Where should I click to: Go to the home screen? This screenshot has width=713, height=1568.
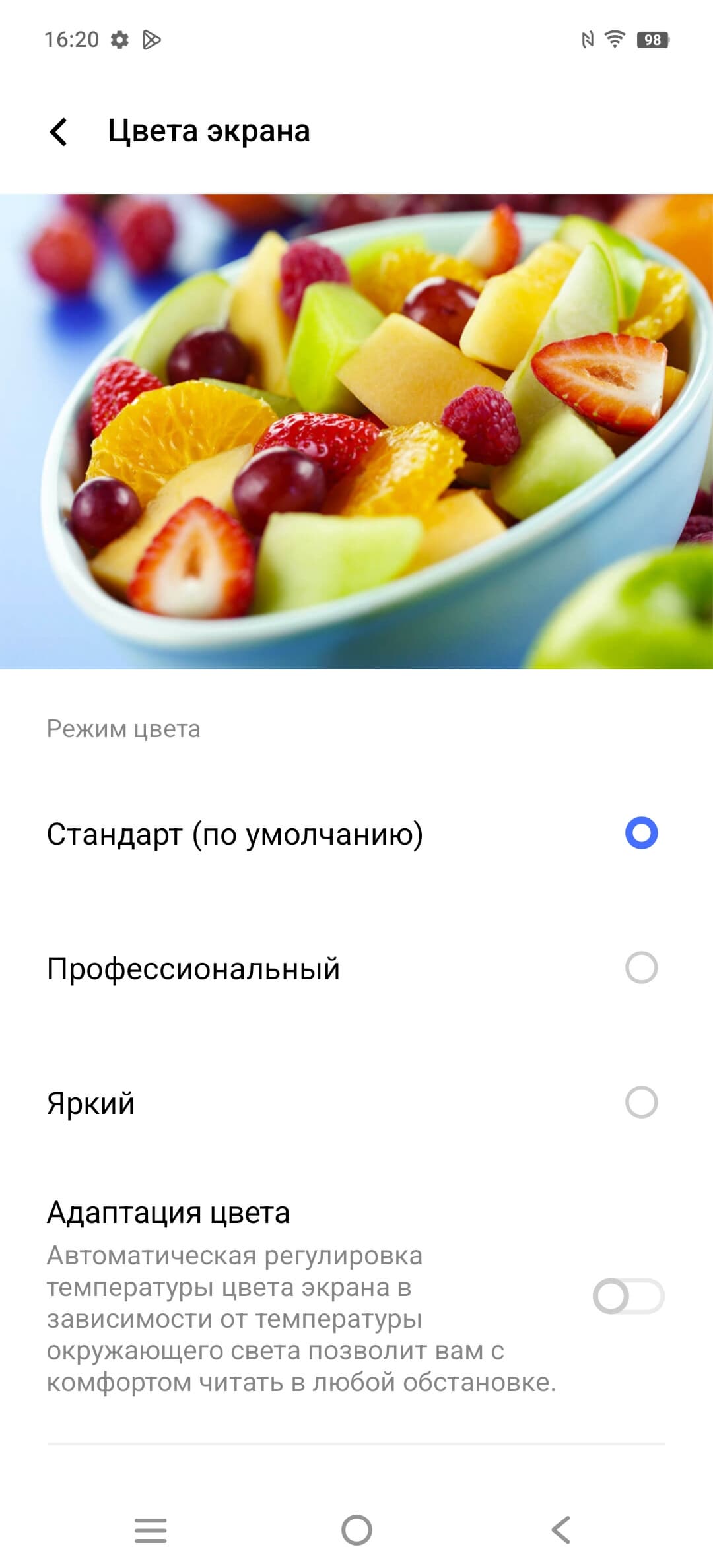pos(356,1530)
